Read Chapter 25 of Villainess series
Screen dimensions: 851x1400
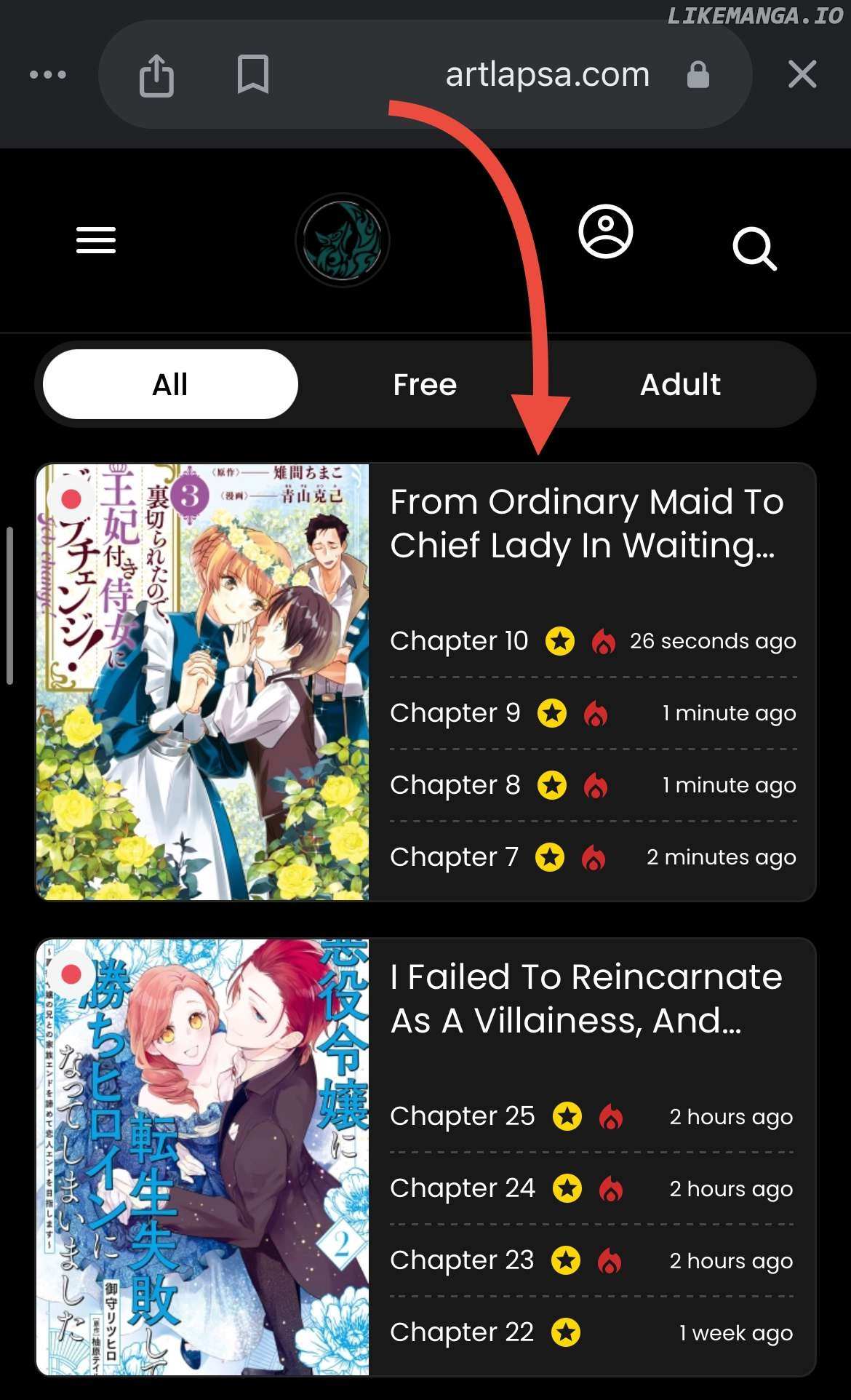(x=463, y=1116)
